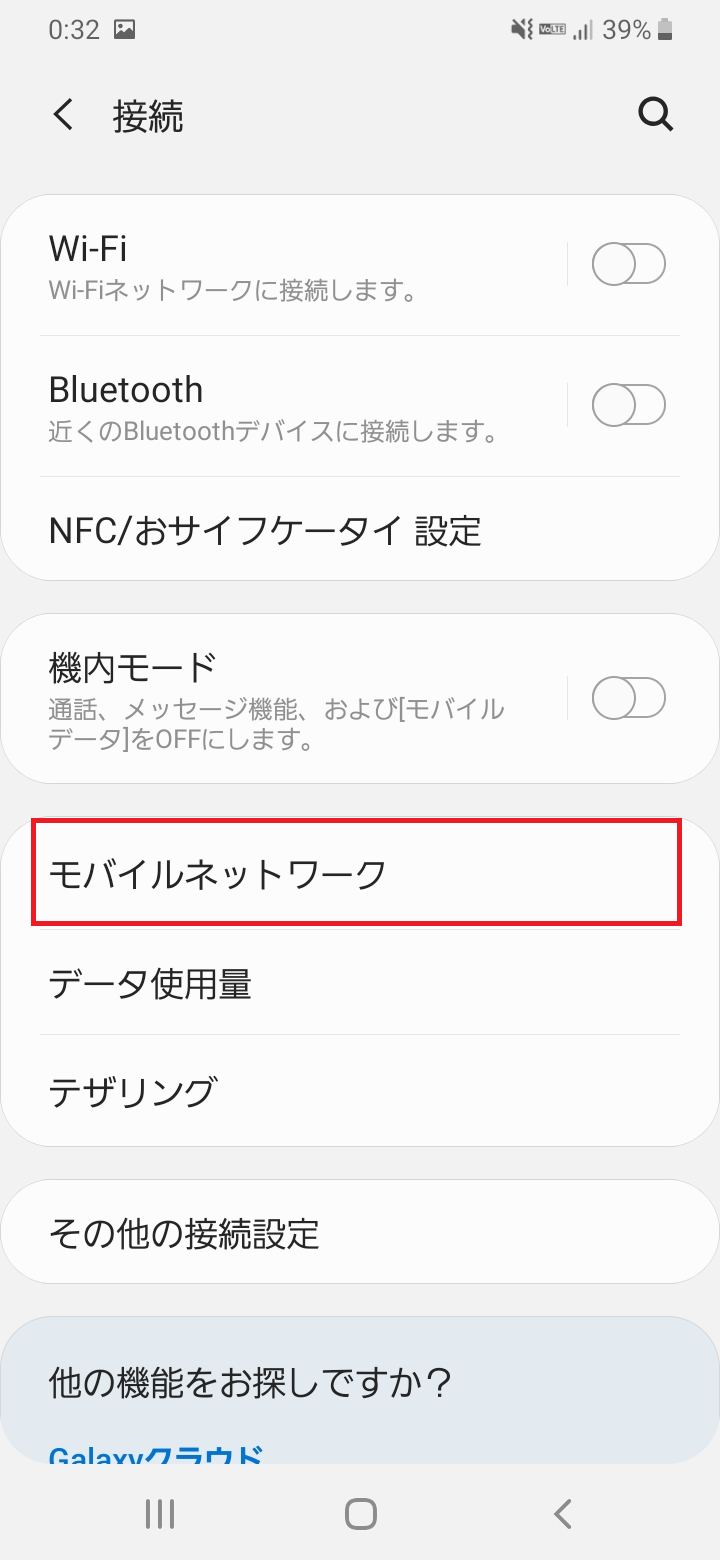
Task: Open NFC/おサイフケータイ 設定
Action: pos(360,532)
